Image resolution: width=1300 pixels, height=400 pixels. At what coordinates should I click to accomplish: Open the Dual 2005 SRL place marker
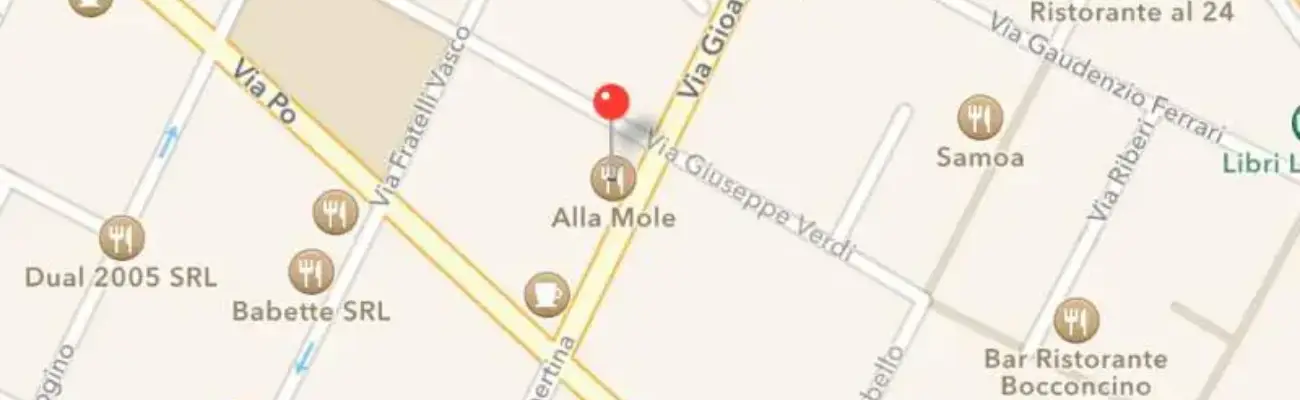[122, 238]
